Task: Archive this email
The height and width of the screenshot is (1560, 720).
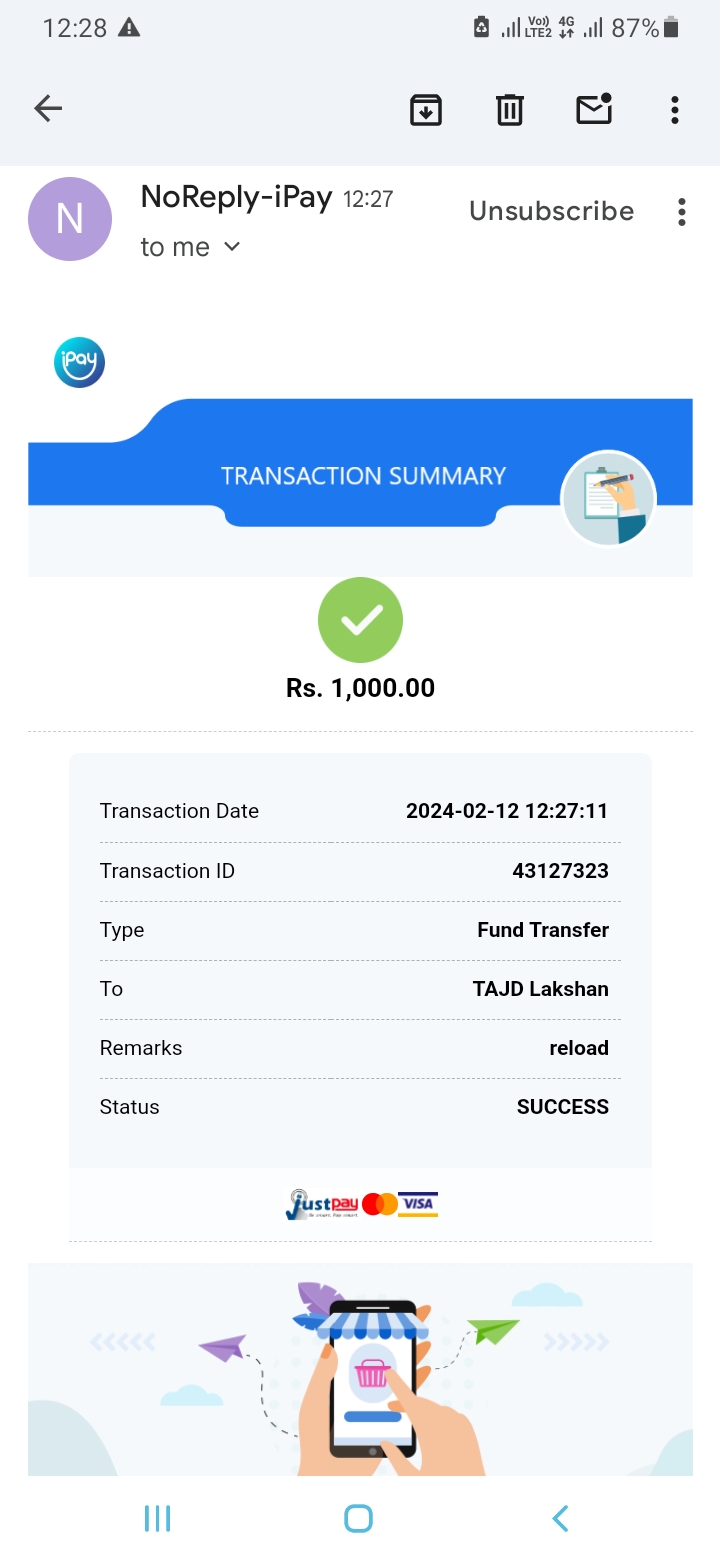Action: click(x=426, y=109)
